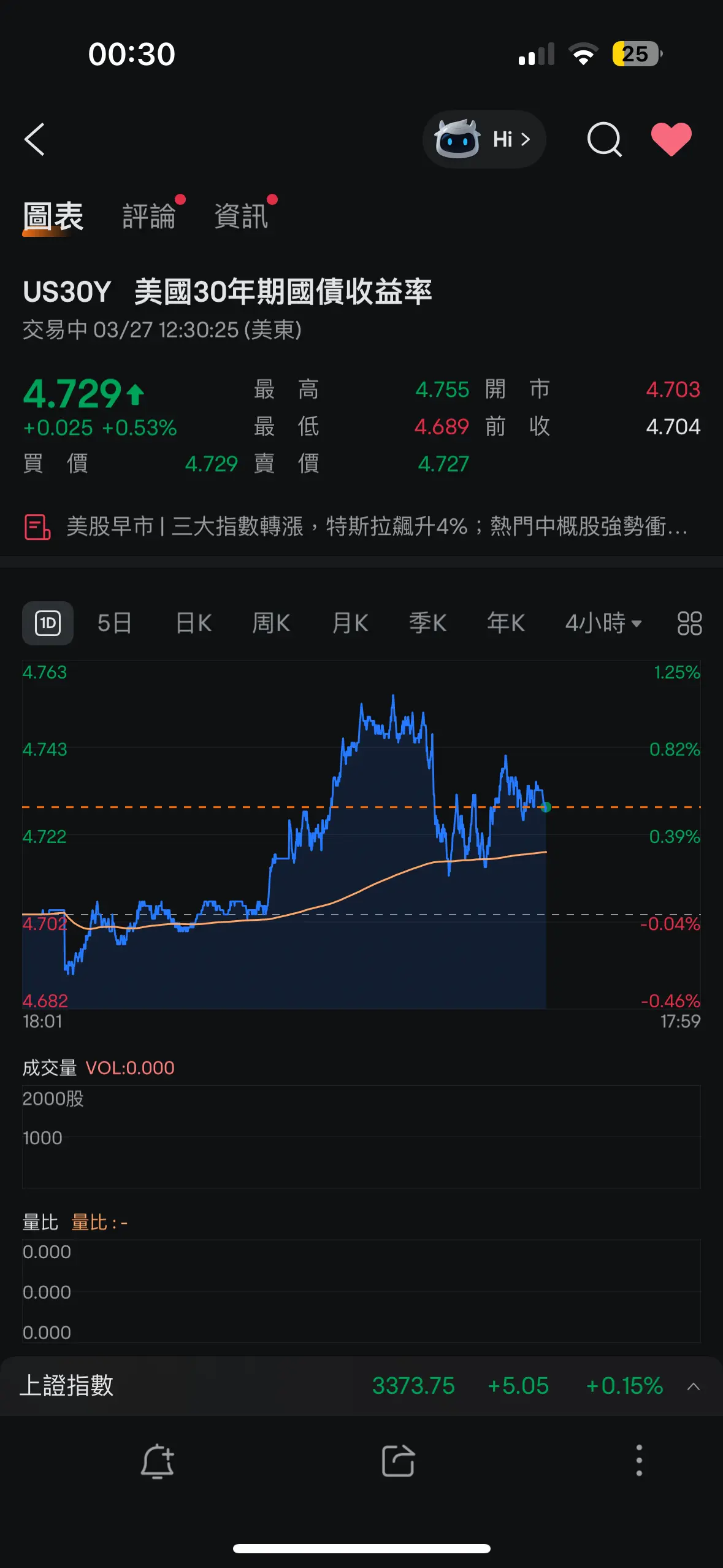
Task: Show the 年K chart
Action: coord(506,623)
